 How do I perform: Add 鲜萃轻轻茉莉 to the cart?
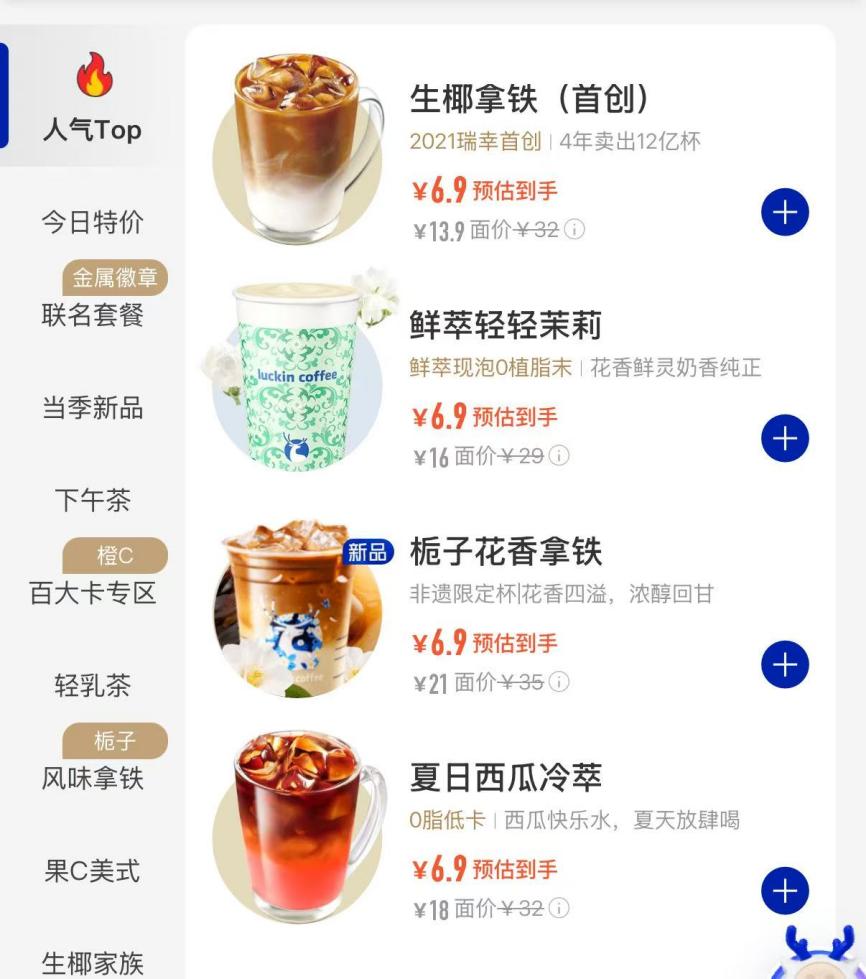[x=785, y=439]
